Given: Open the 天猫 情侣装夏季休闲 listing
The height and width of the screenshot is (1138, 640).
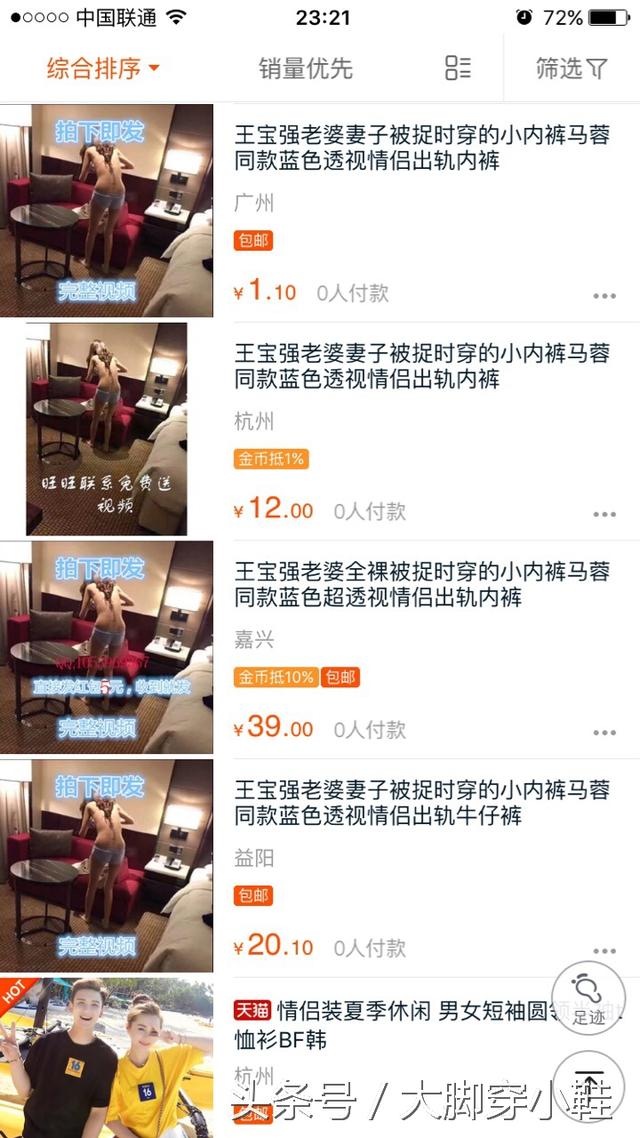Looking at the screenshot, I should 400,1024.
